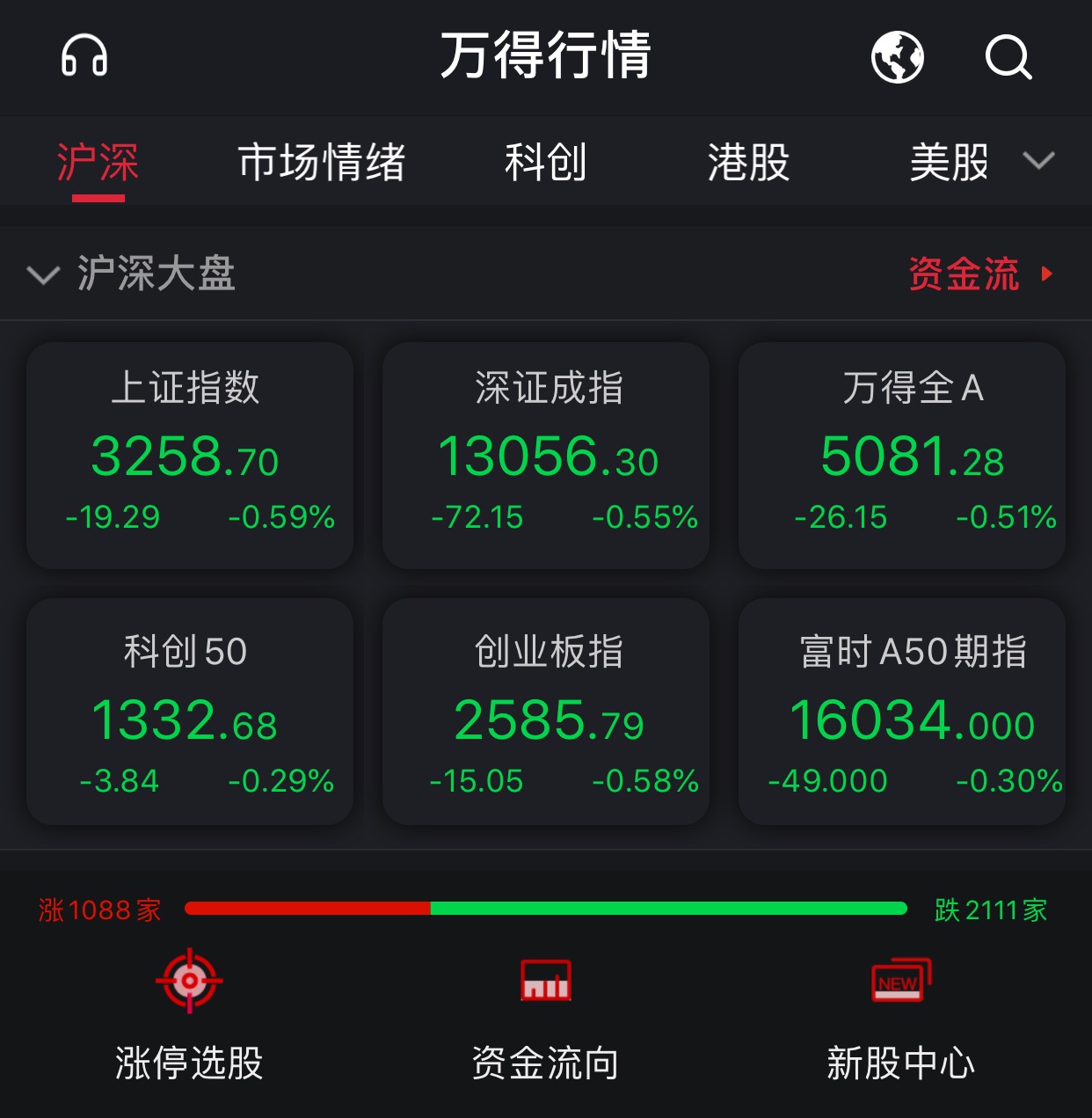This screenshot has width=1092, height=1118.
Task: Open the 创业板指 index card
Action: (x=546, y=712)
